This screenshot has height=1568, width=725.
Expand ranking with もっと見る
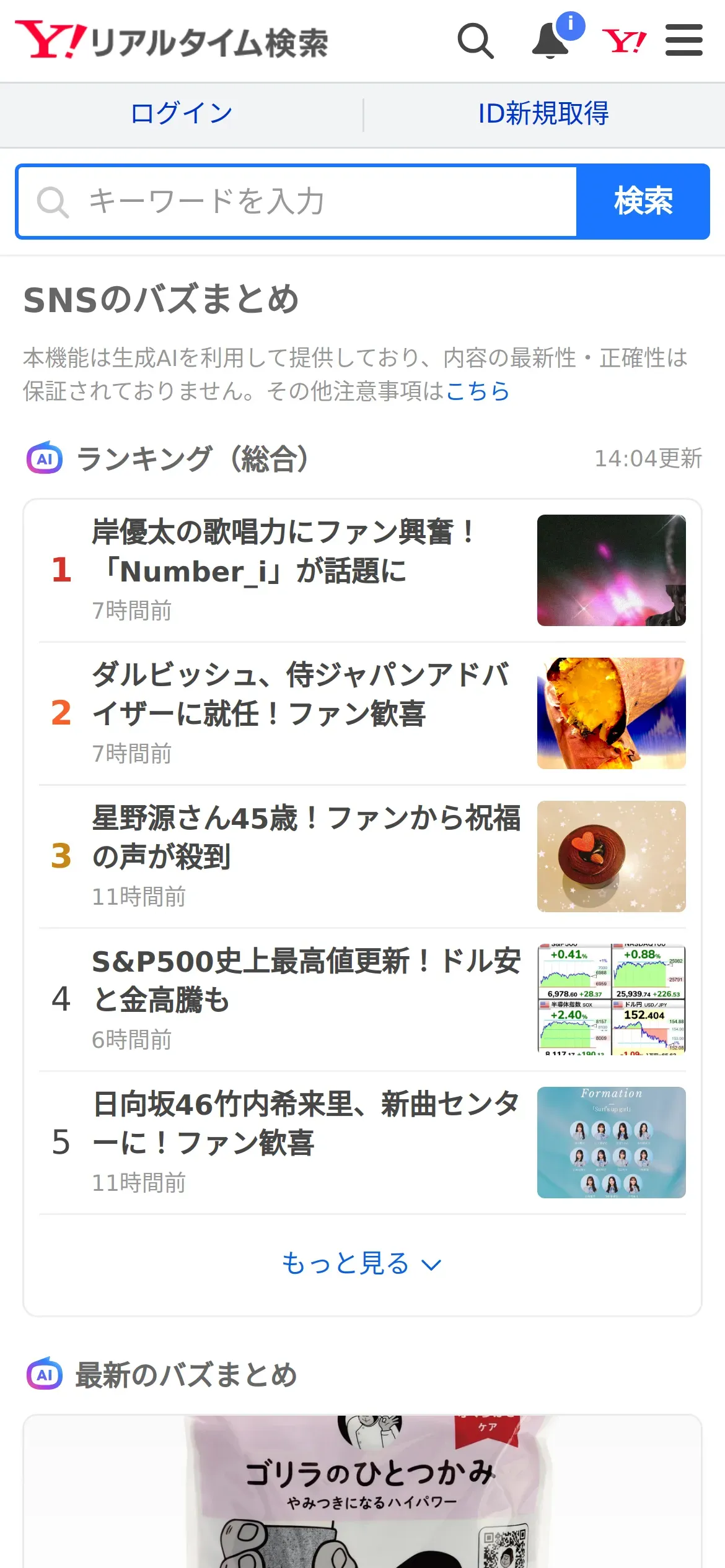click(362, 1264)
